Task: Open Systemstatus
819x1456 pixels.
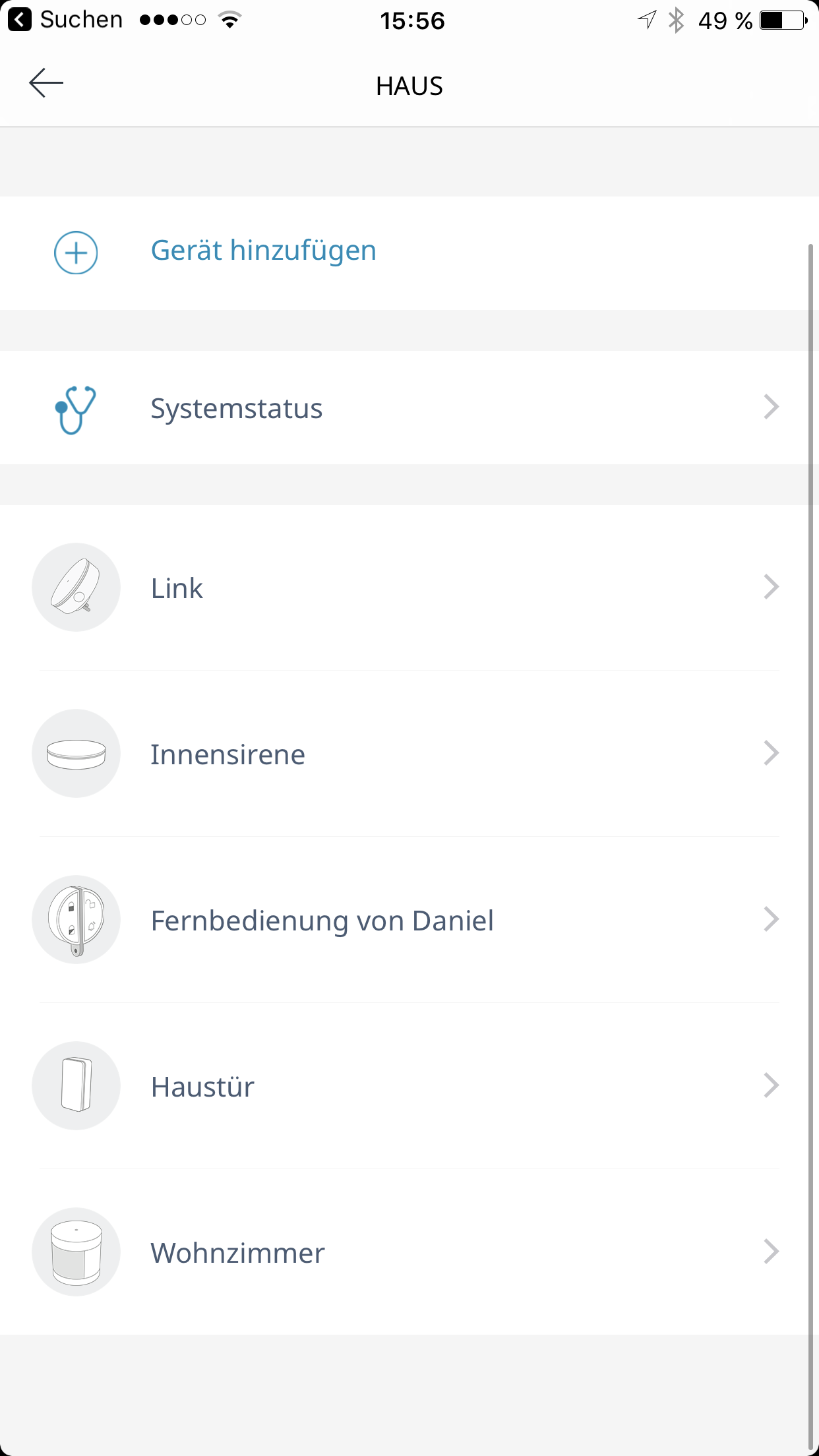Action: (409, 408)
